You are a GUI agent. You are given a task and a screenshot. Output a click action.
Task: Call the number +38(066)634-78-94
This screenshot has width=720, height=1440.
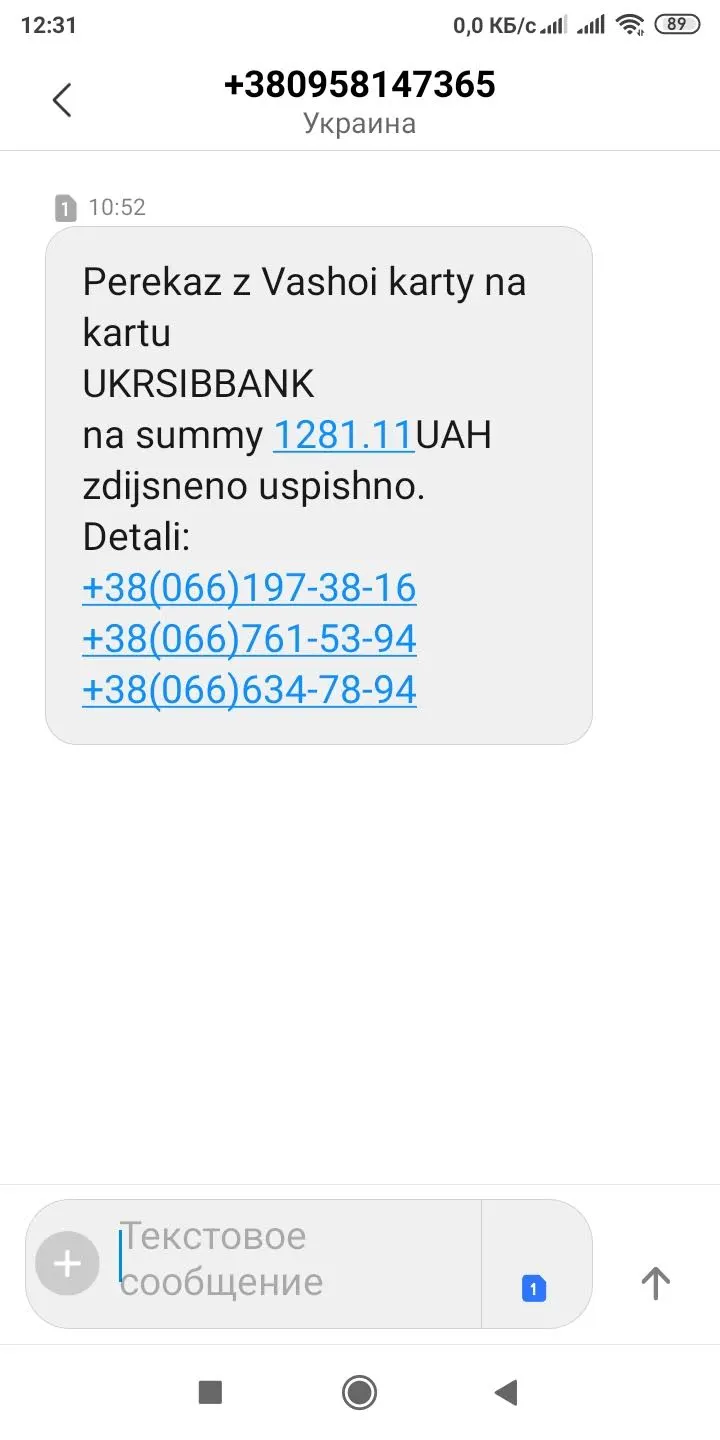tap(248, 689)
